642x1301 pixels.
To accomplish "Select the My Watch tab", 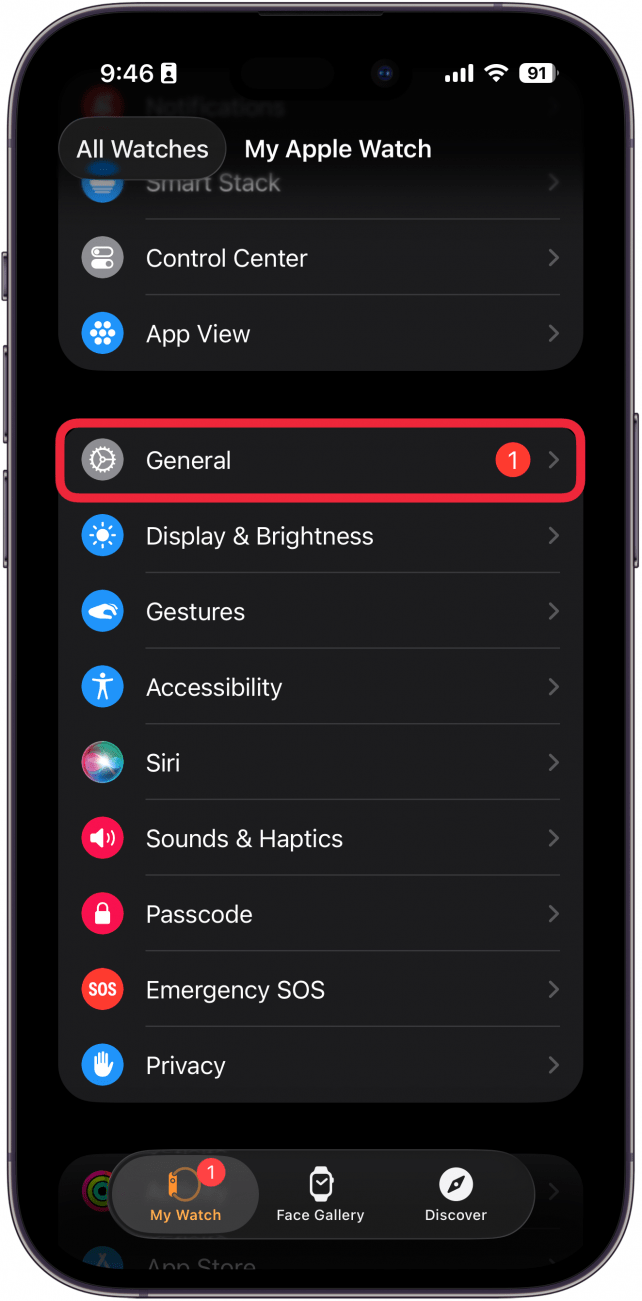I will tap(185, 1195).
